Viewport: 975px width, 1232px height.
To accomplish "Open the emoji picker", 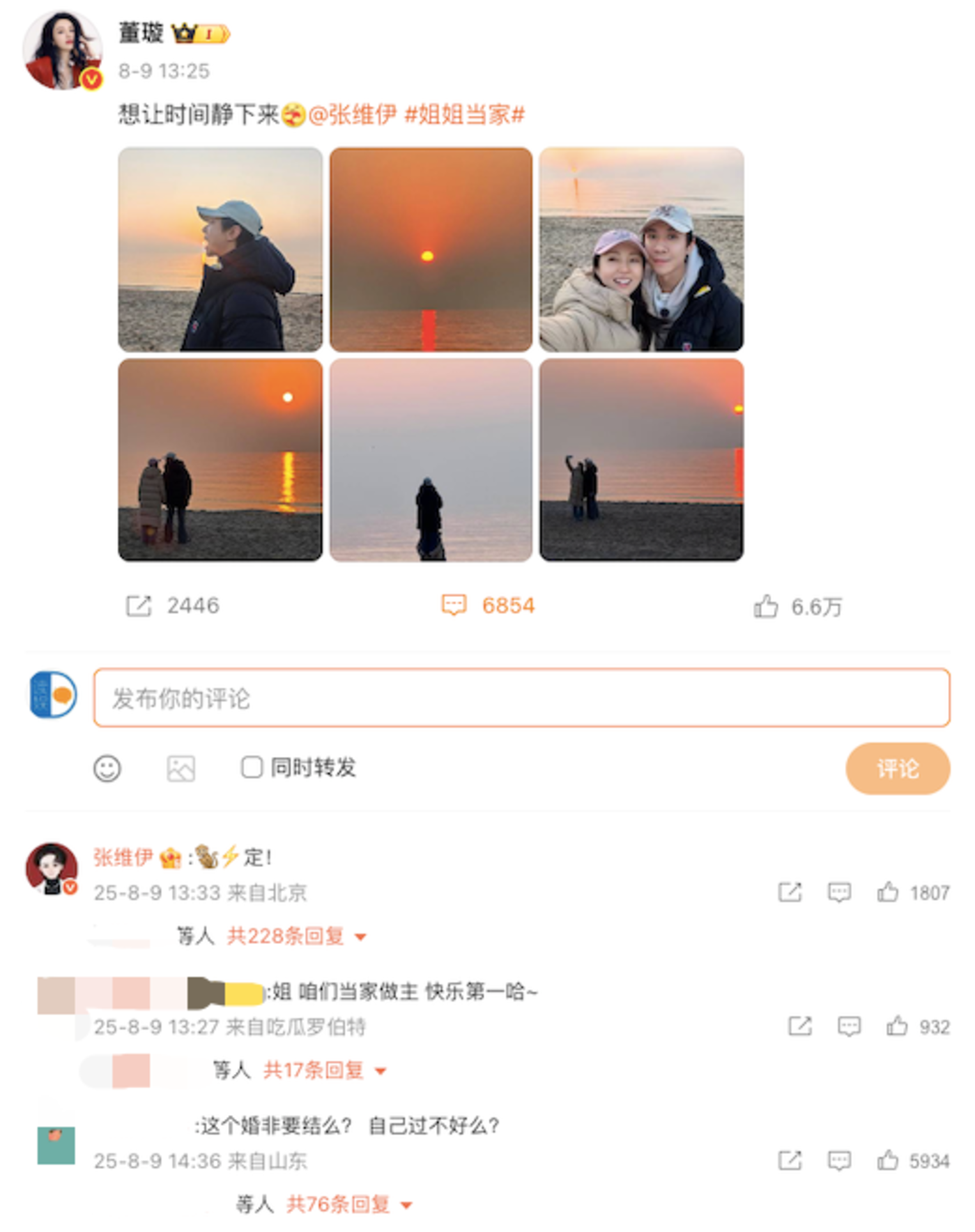I will coord(107,769).
